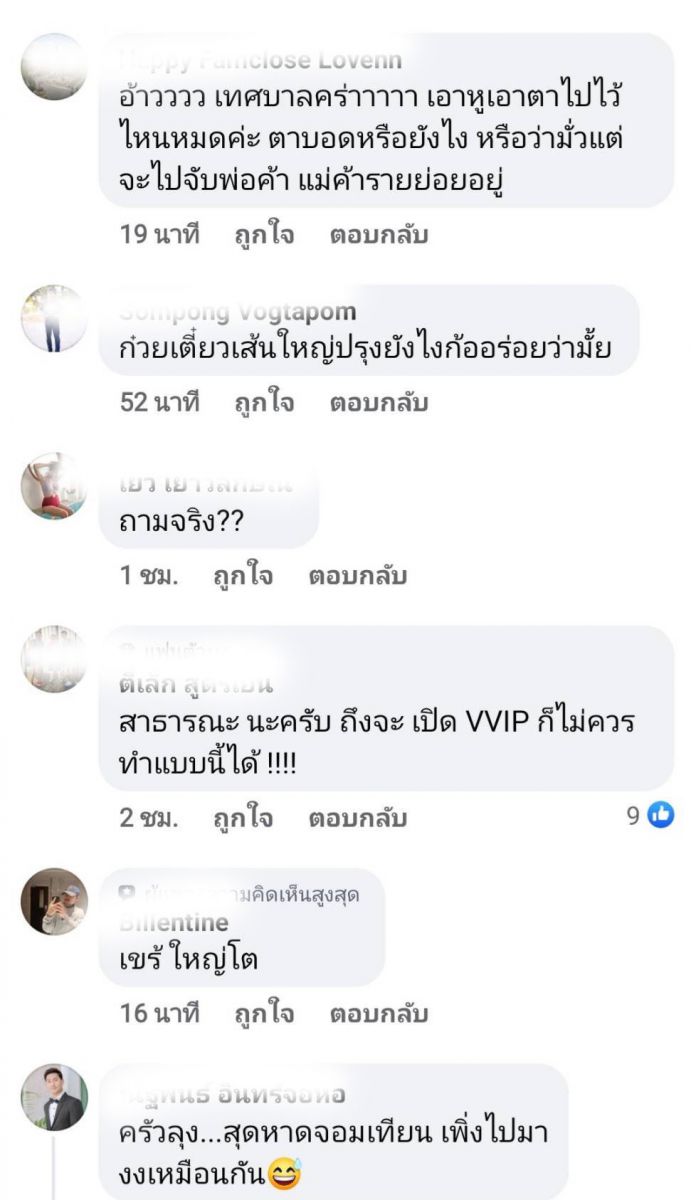Open avatar of the ก๋วยเตี๋ยว commenter
The height and width of the screenshot is (1200, 691).
(54, 318)
